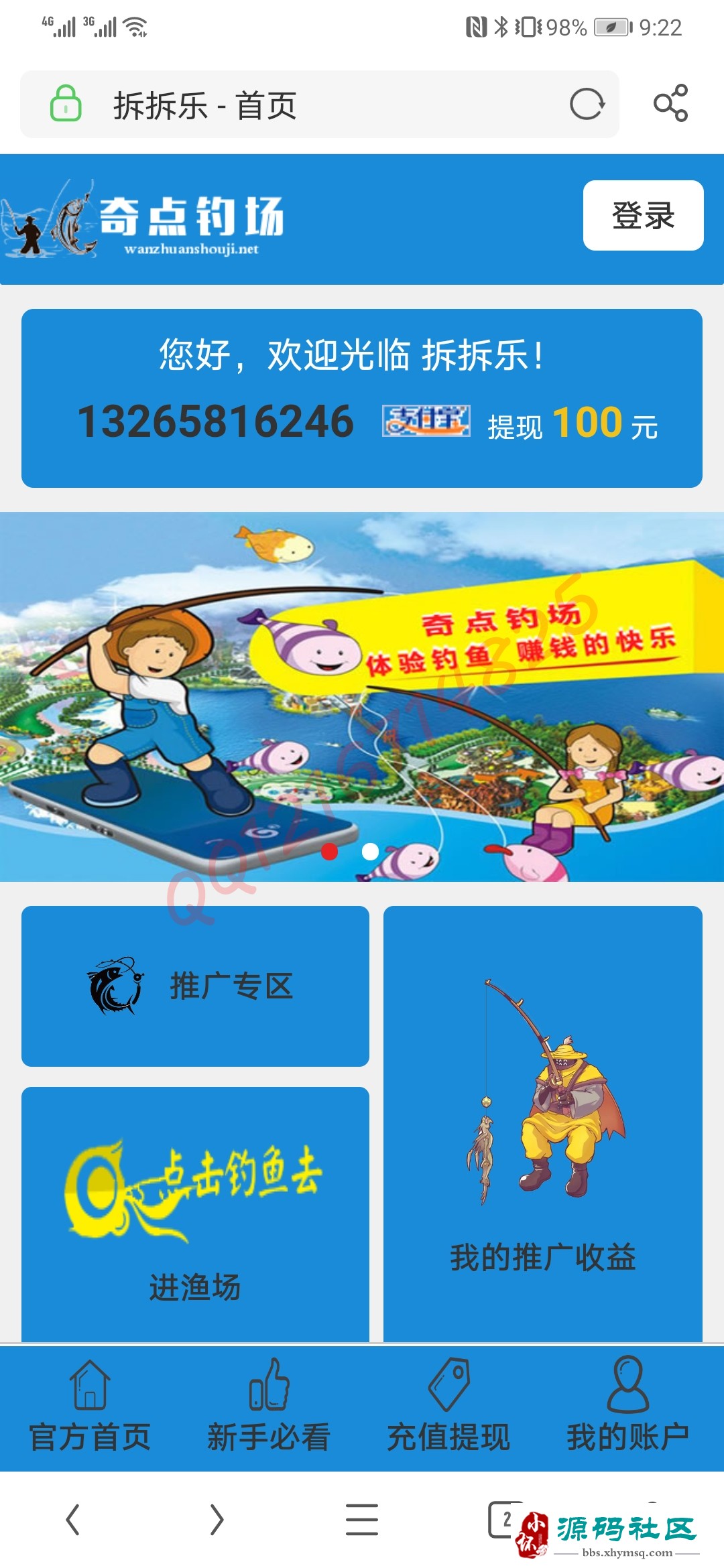Enter the 进渔场 fishing ground card

(x=195, y=1213)
